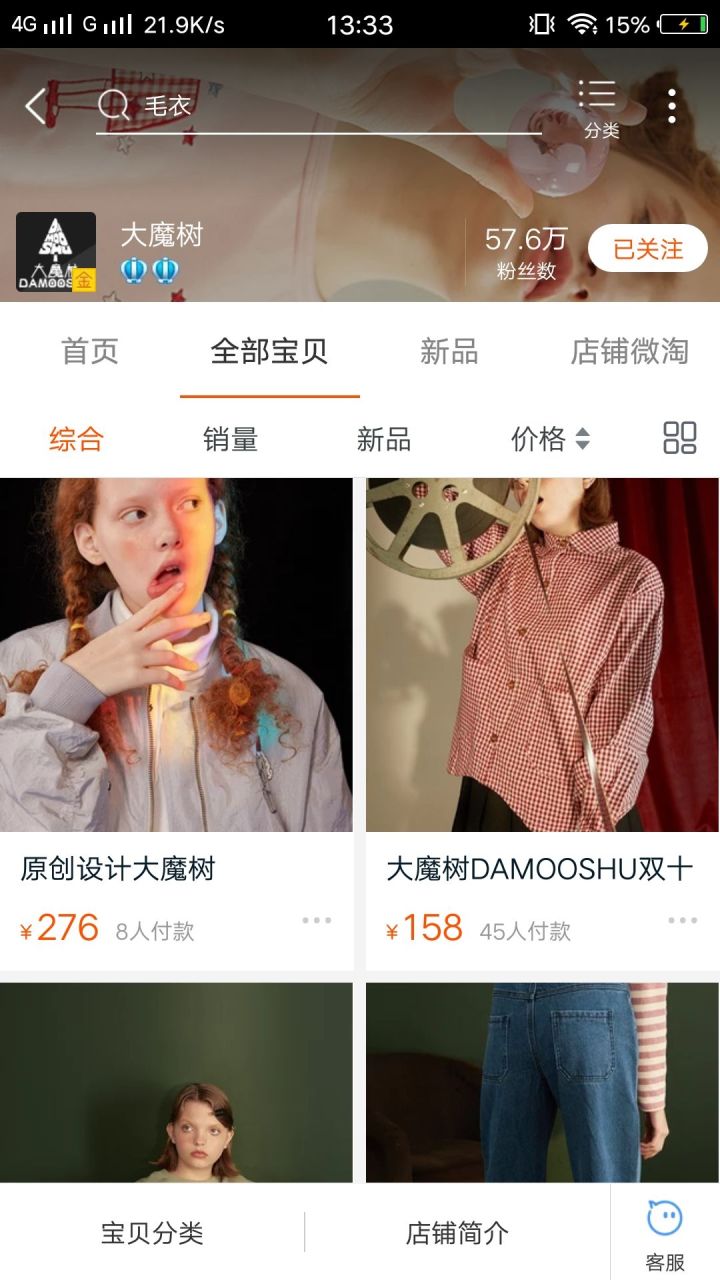Sort items by 价格

coord(549,439)
